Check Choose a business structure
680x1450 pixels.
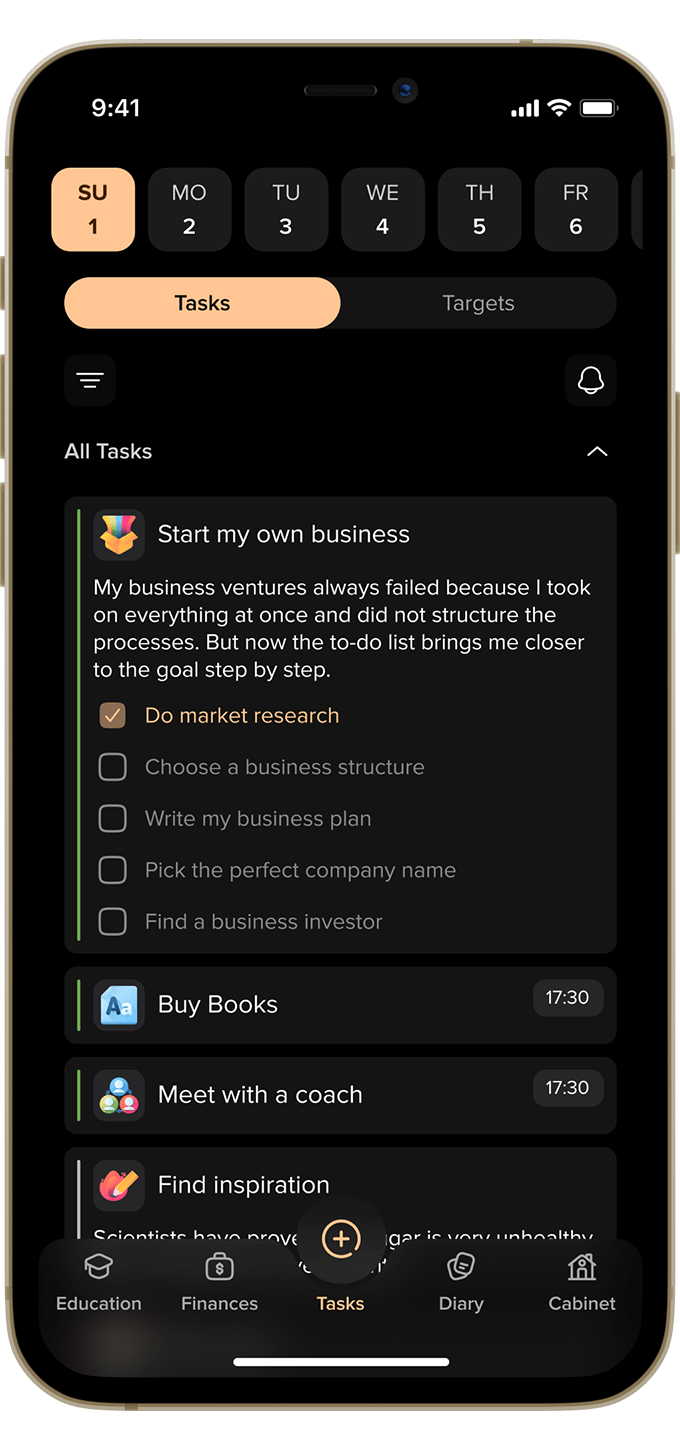pyautogui.click(x=113, y=767)
